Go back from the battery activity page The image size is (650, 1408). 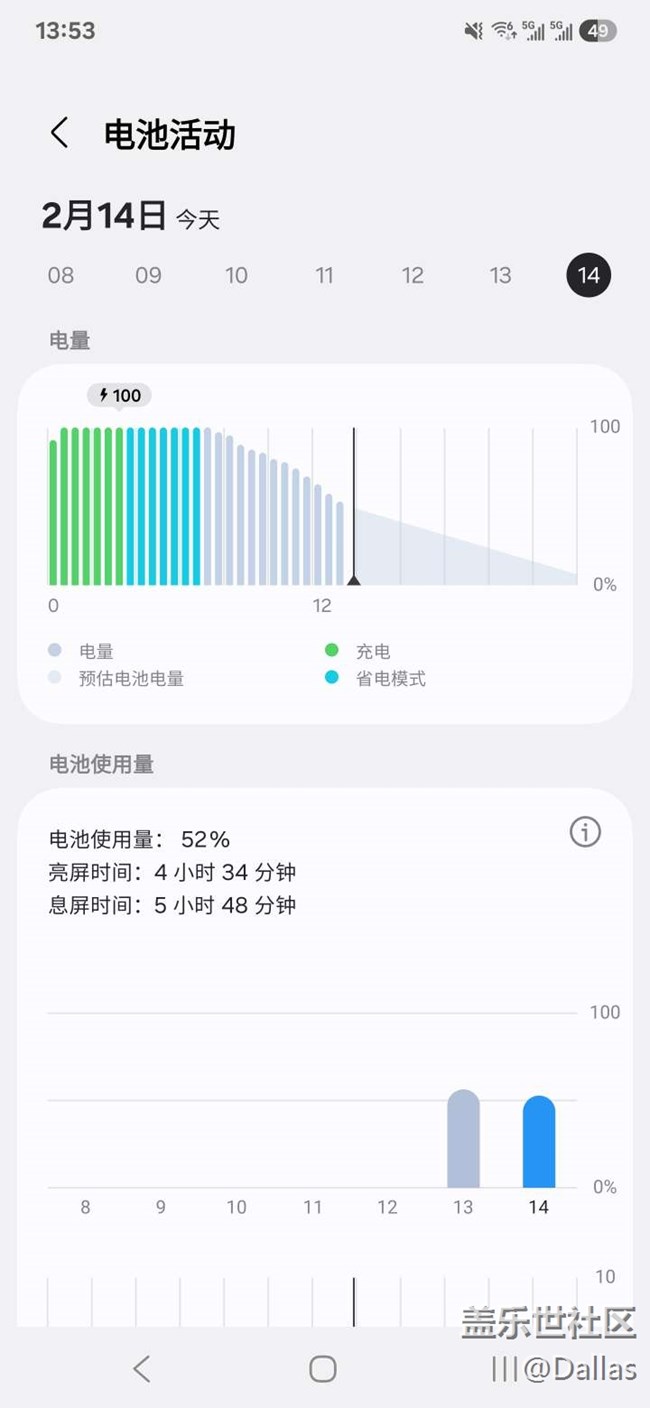point(60,133)
